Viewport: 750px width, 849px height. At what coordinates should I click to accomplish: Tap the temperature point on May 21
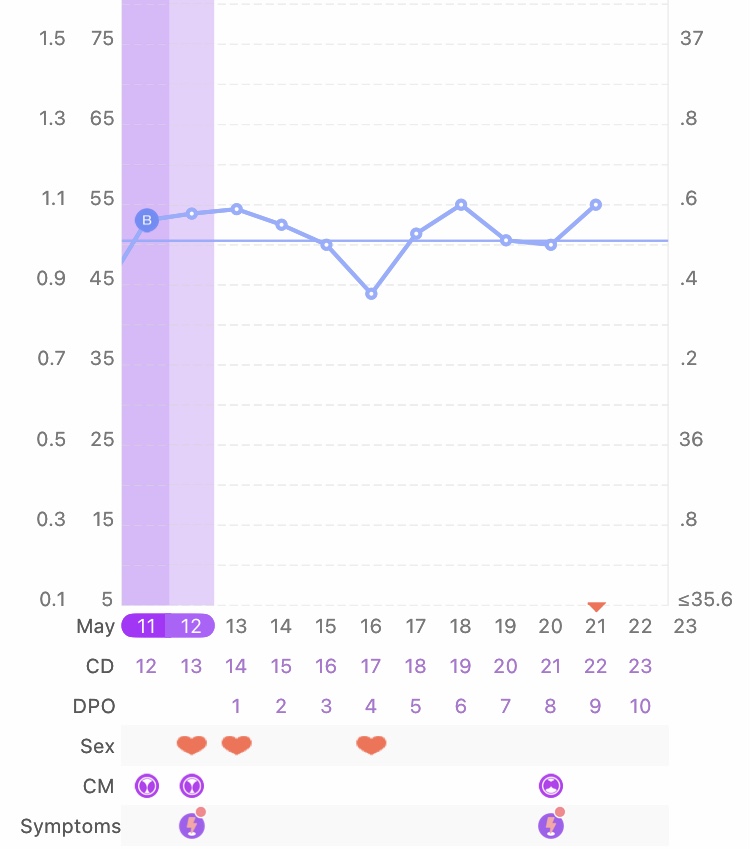(596, 204)
